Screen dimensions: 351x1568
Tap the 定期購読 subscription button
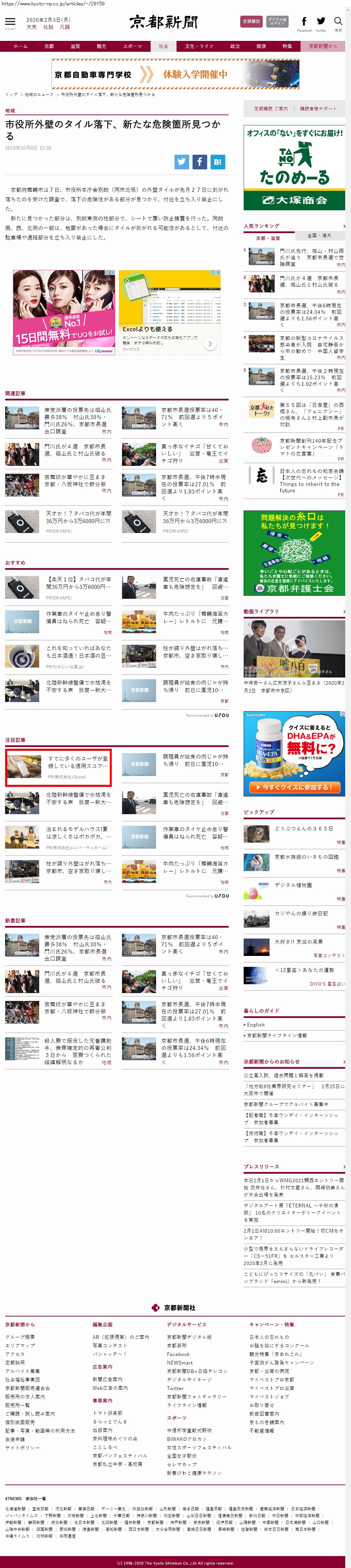(x=251, y=21)
